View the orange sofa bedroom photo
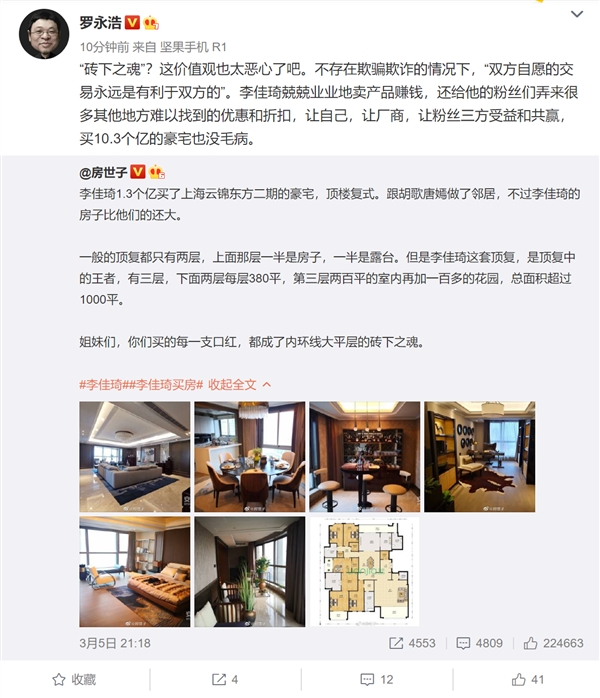Image resolution: width=600 pixels, height=698 pixels. 134,571
